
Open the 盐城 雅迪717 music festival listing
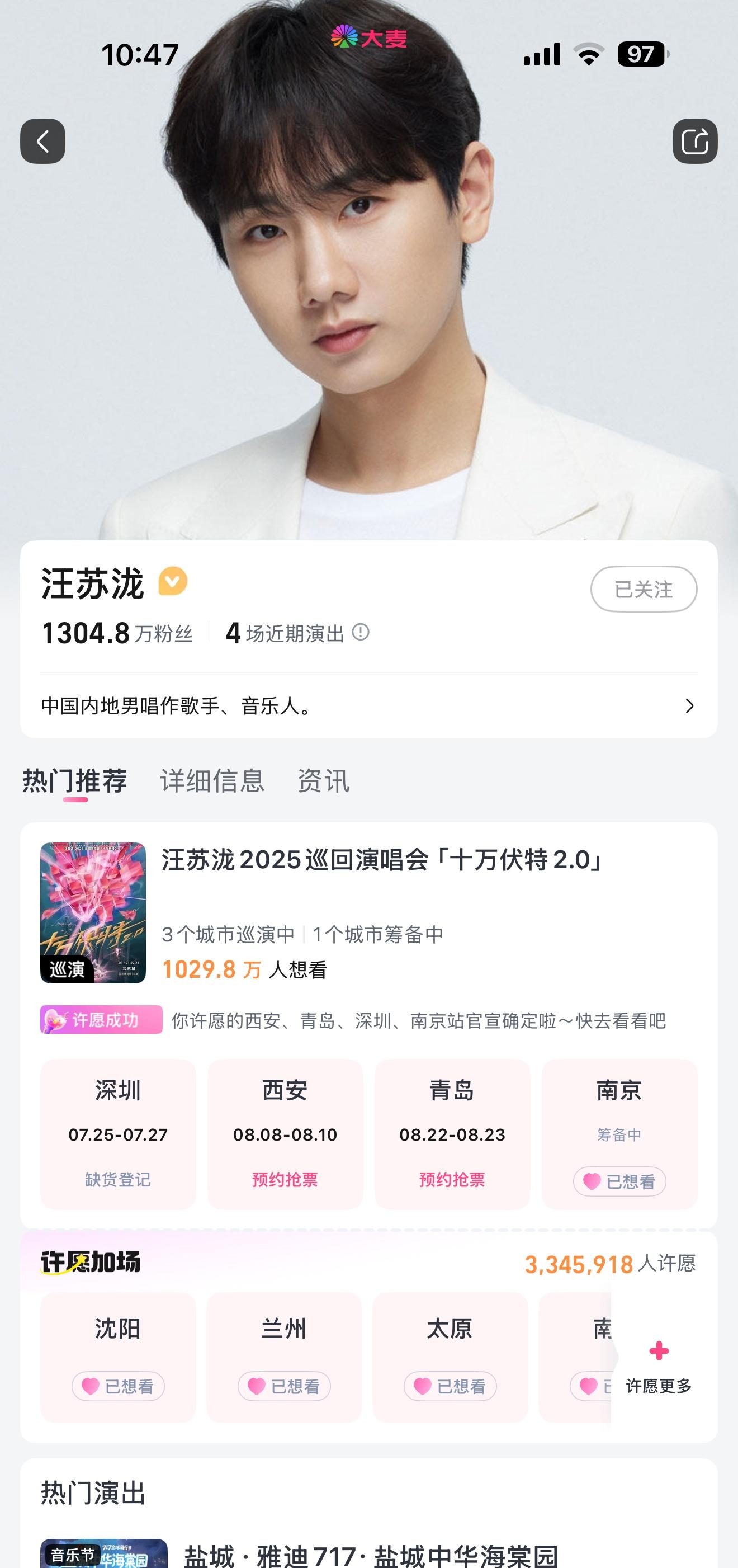(370, 1555)
